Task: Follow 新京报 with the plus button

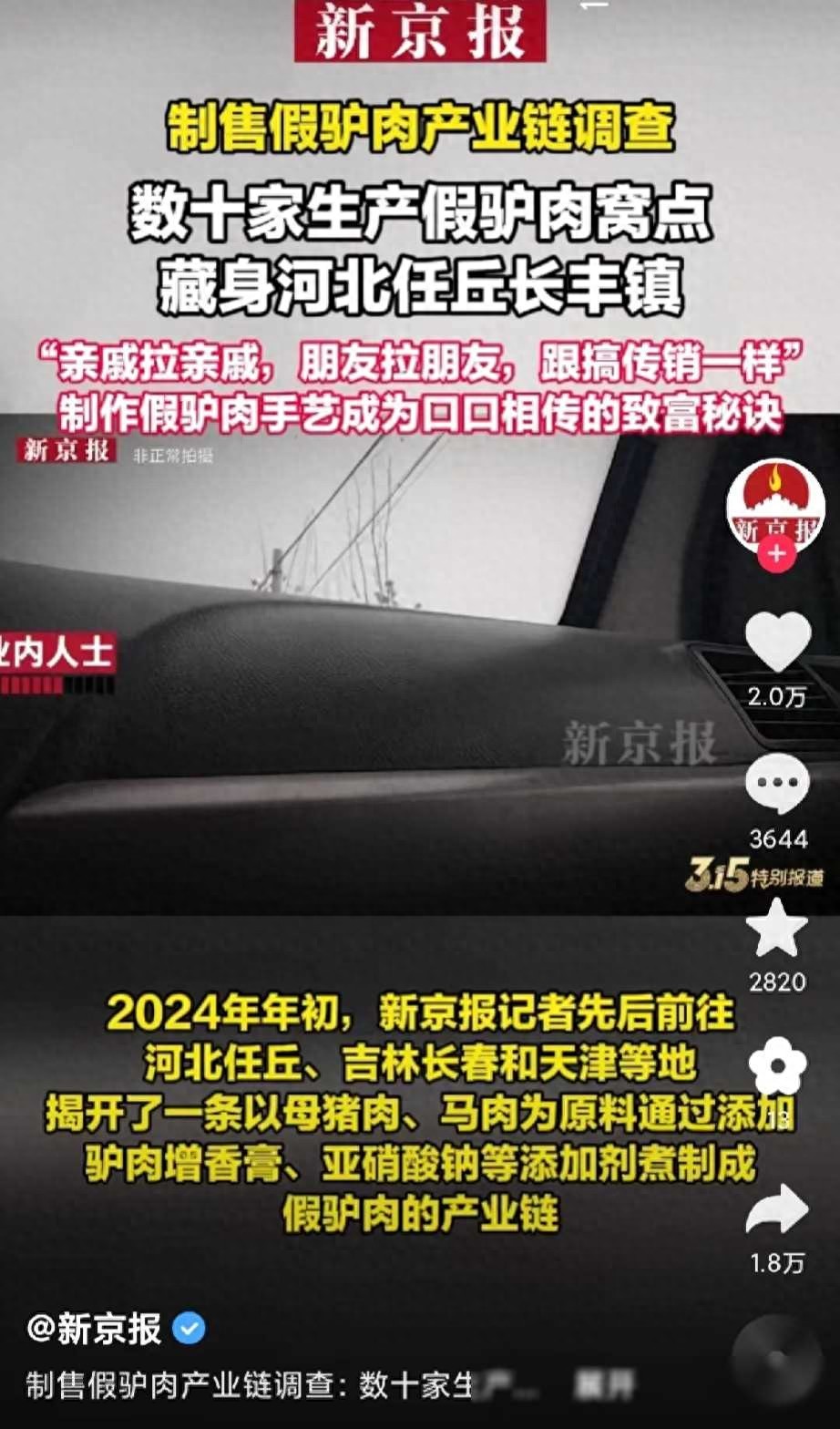Action: 776,553
